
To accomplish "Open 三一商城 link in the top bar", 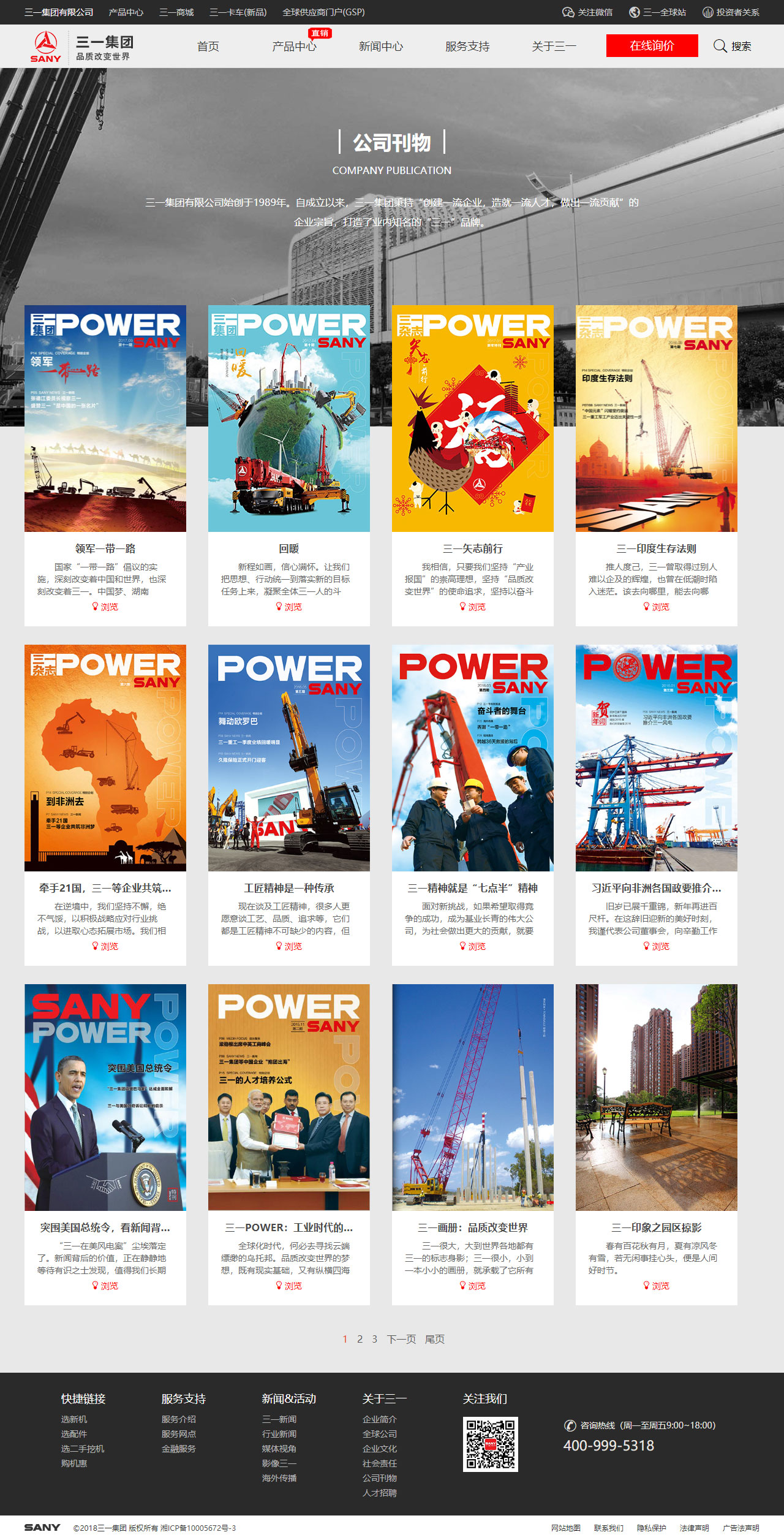I will (176, 12).
